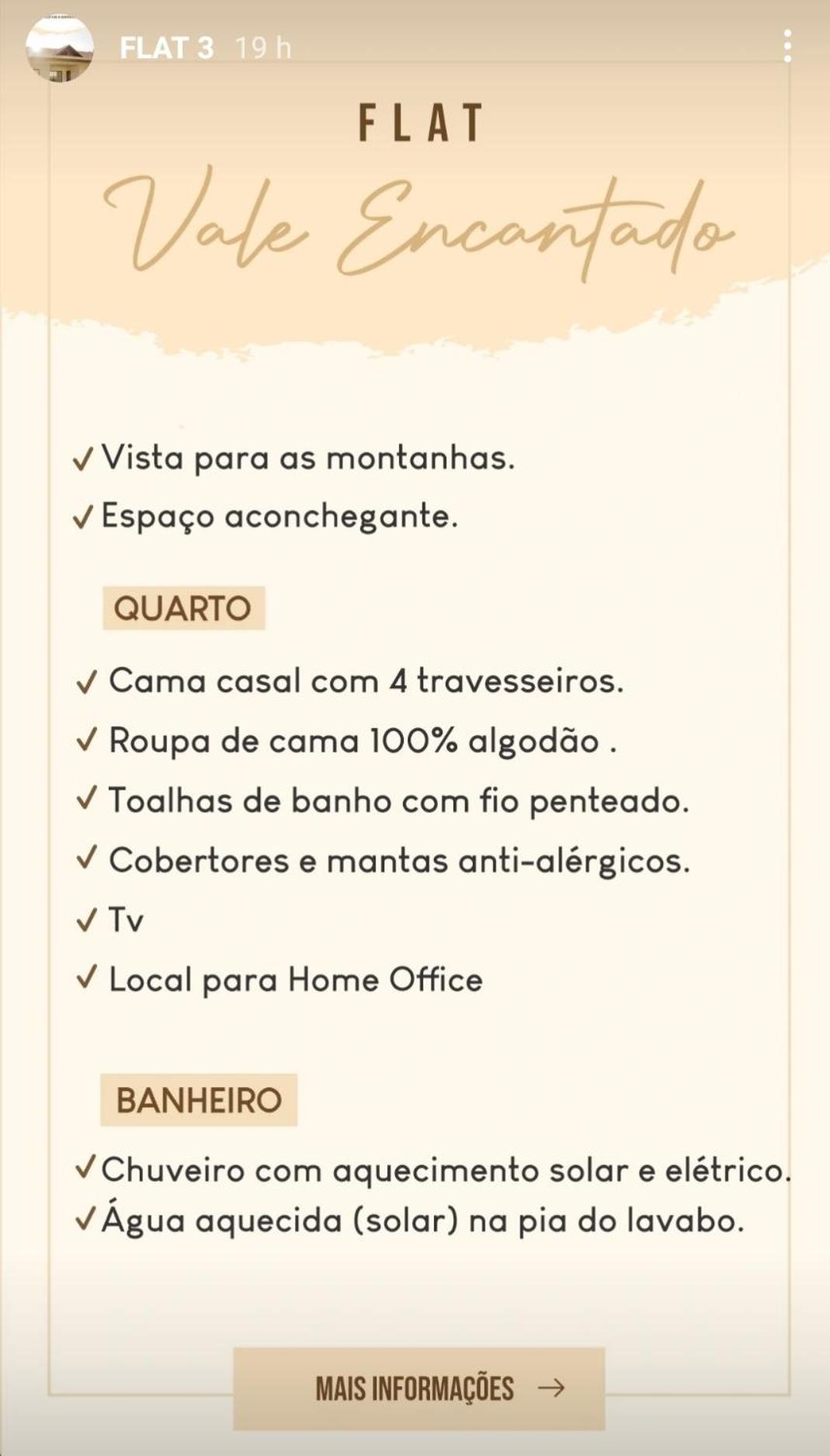Open the story's three-dot options menu

point(787,47)
